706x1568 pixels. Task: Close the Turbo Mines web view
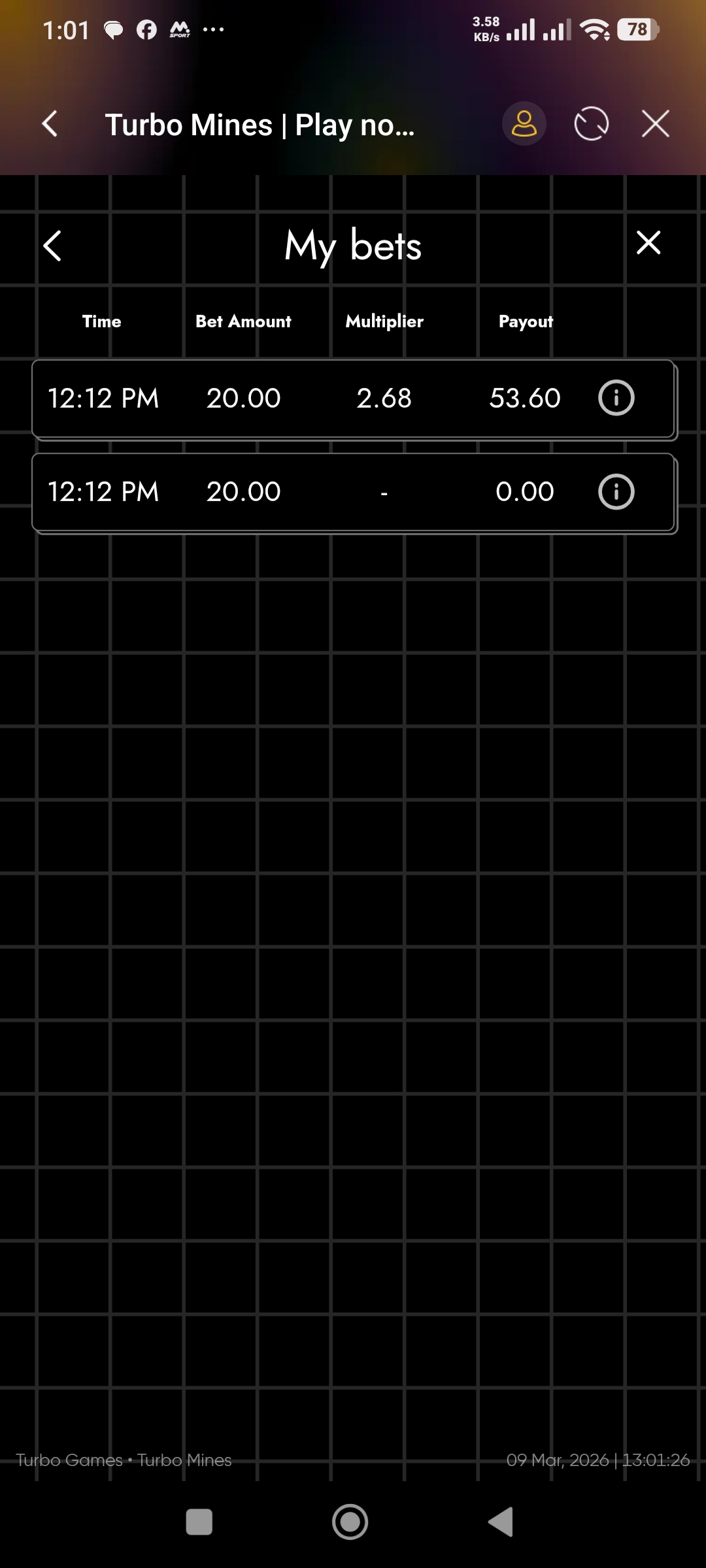click(x=655, y=123)
